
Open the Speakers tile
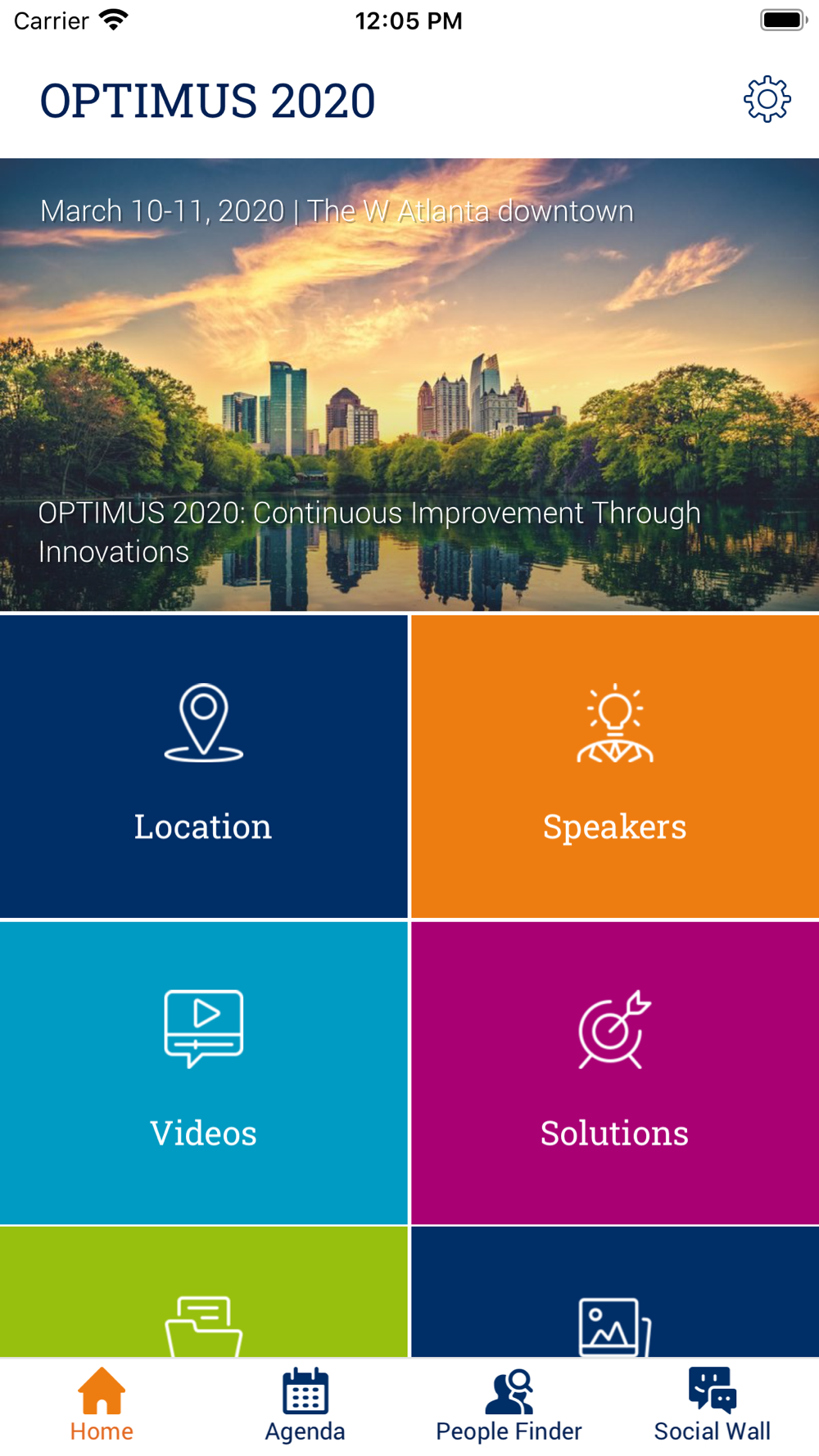615,766
